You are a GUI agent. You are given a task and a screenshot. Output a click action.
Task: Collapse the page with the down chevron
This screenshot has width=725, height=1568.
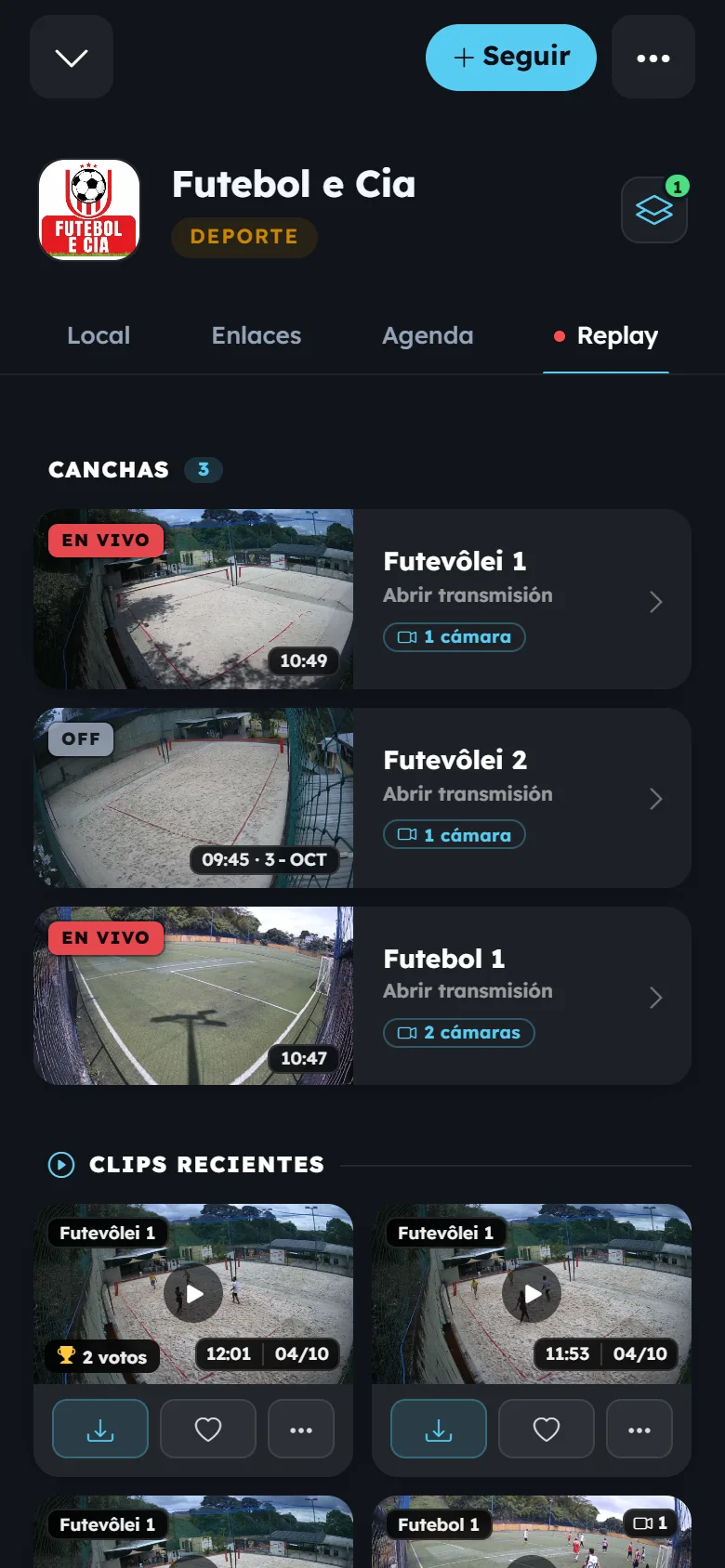click(72, 58)
